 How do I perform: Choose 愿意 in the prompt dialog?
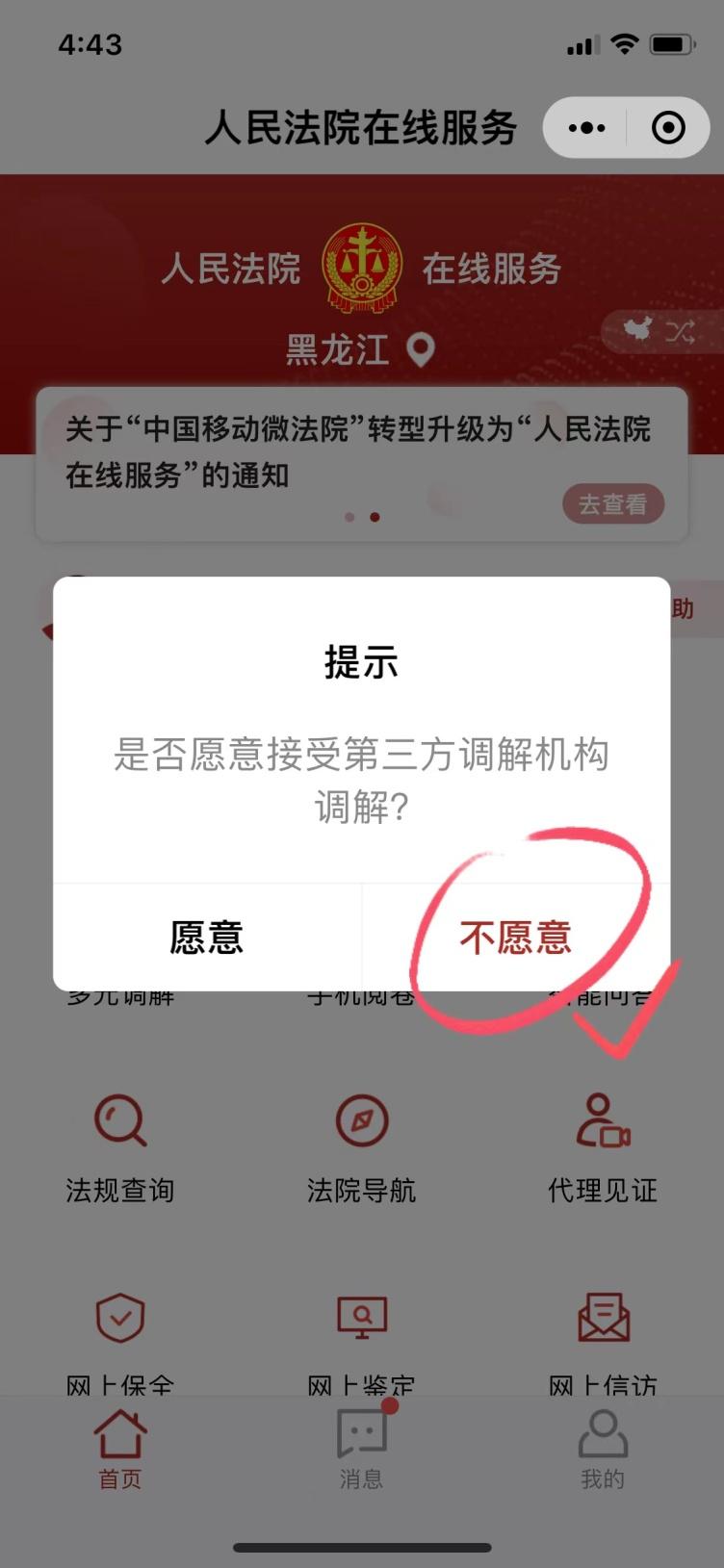[x=207, y=937]
